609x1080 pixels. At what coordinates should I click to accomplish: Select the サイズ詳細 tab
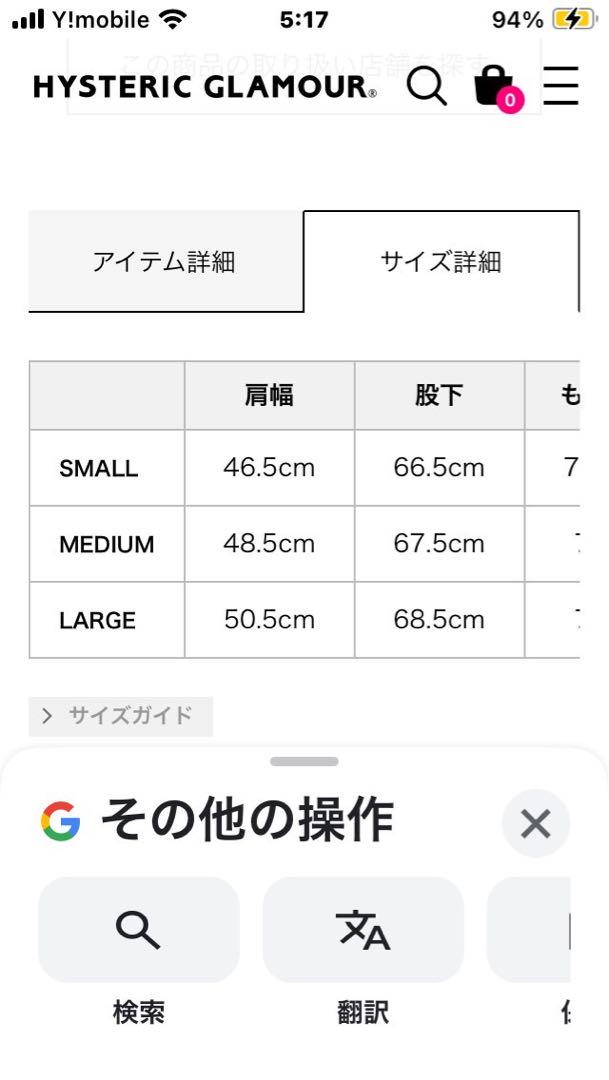(441, 262)
